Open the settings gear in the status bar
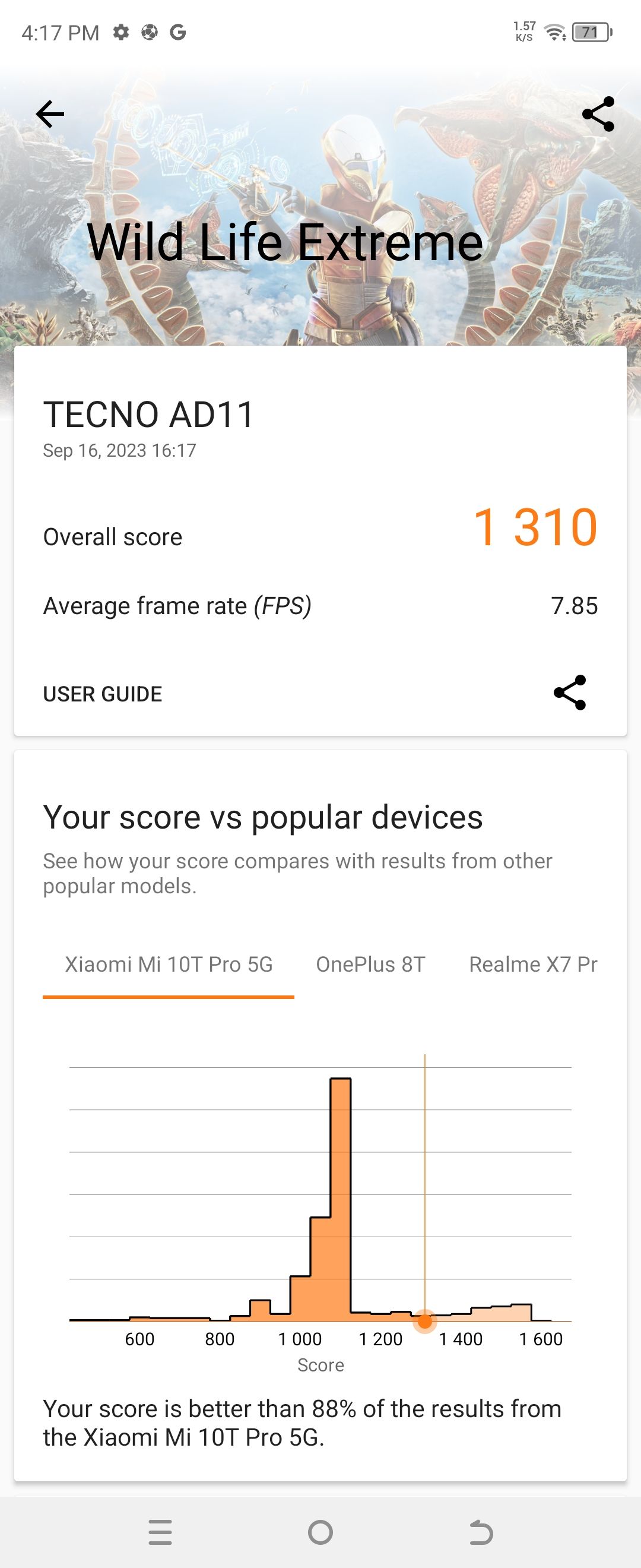Screen dimensions: 641x1568 click(x=120, y=31)
